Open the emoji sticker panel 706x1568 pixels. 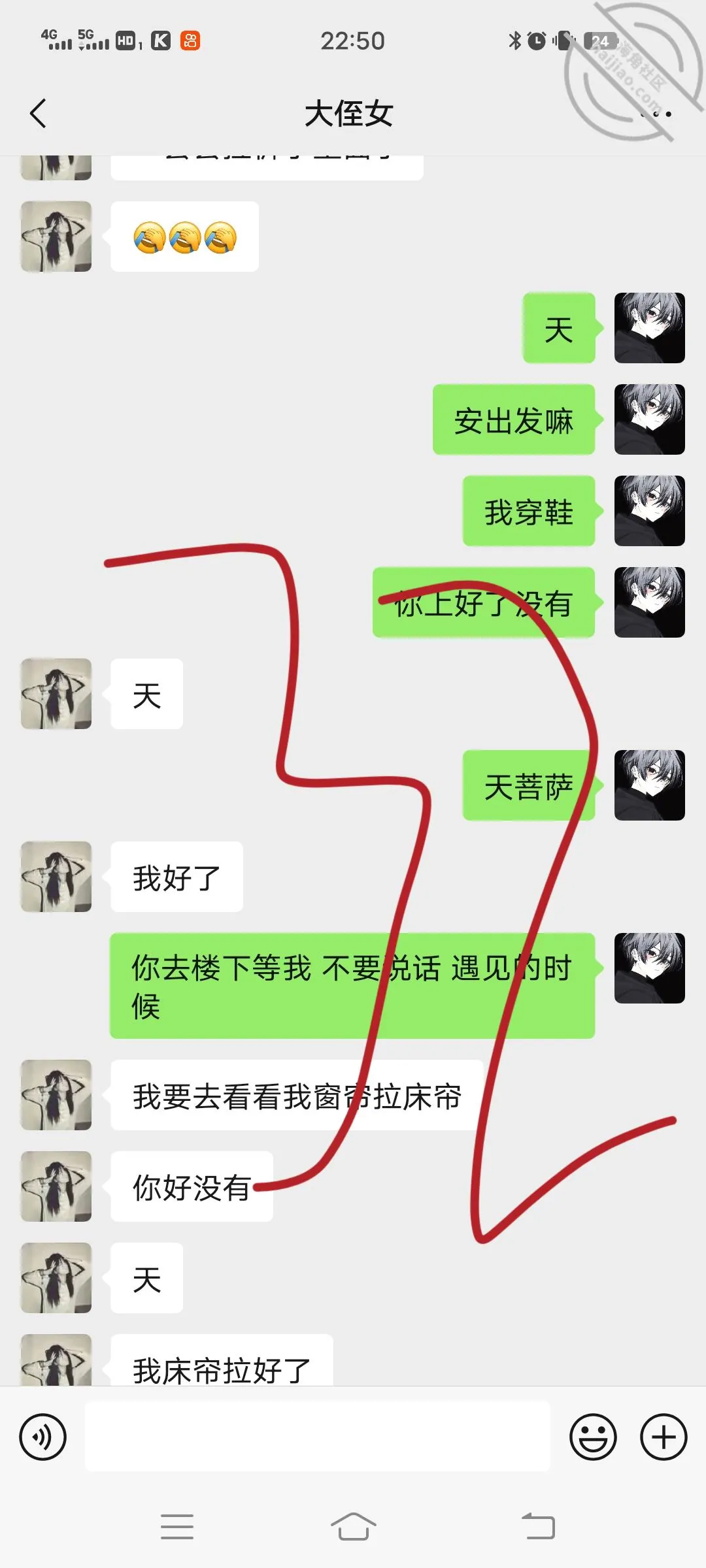click(593, 1437)
